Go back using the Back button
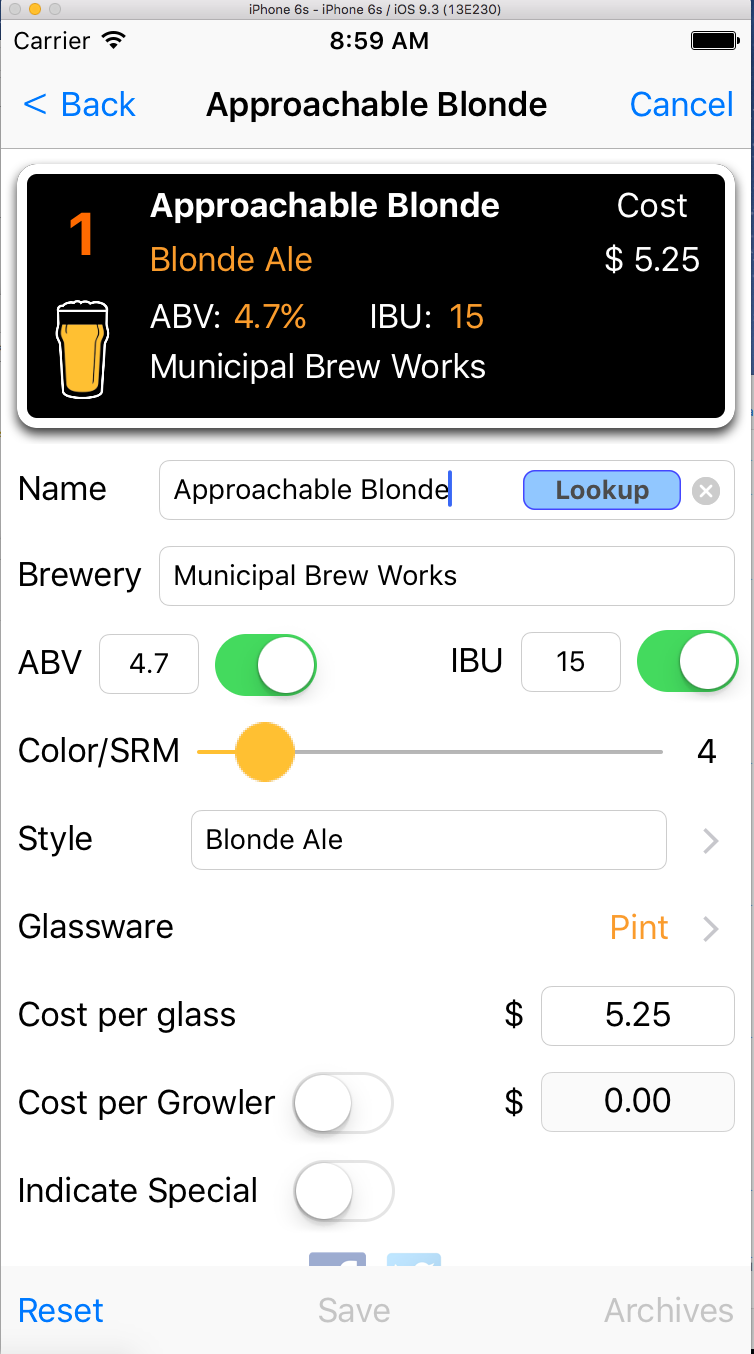754x1354 pixels. [79, 105]
